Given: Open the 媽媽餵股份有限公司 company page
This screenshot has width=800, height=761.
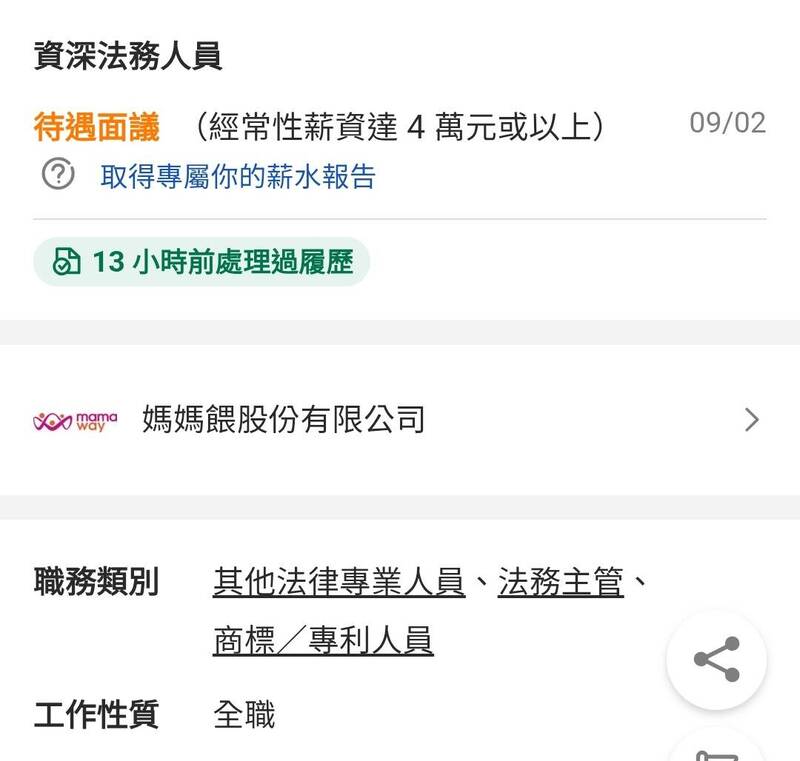Looking at the screenshot, I should pyautogui.click(x=283, y=419).
